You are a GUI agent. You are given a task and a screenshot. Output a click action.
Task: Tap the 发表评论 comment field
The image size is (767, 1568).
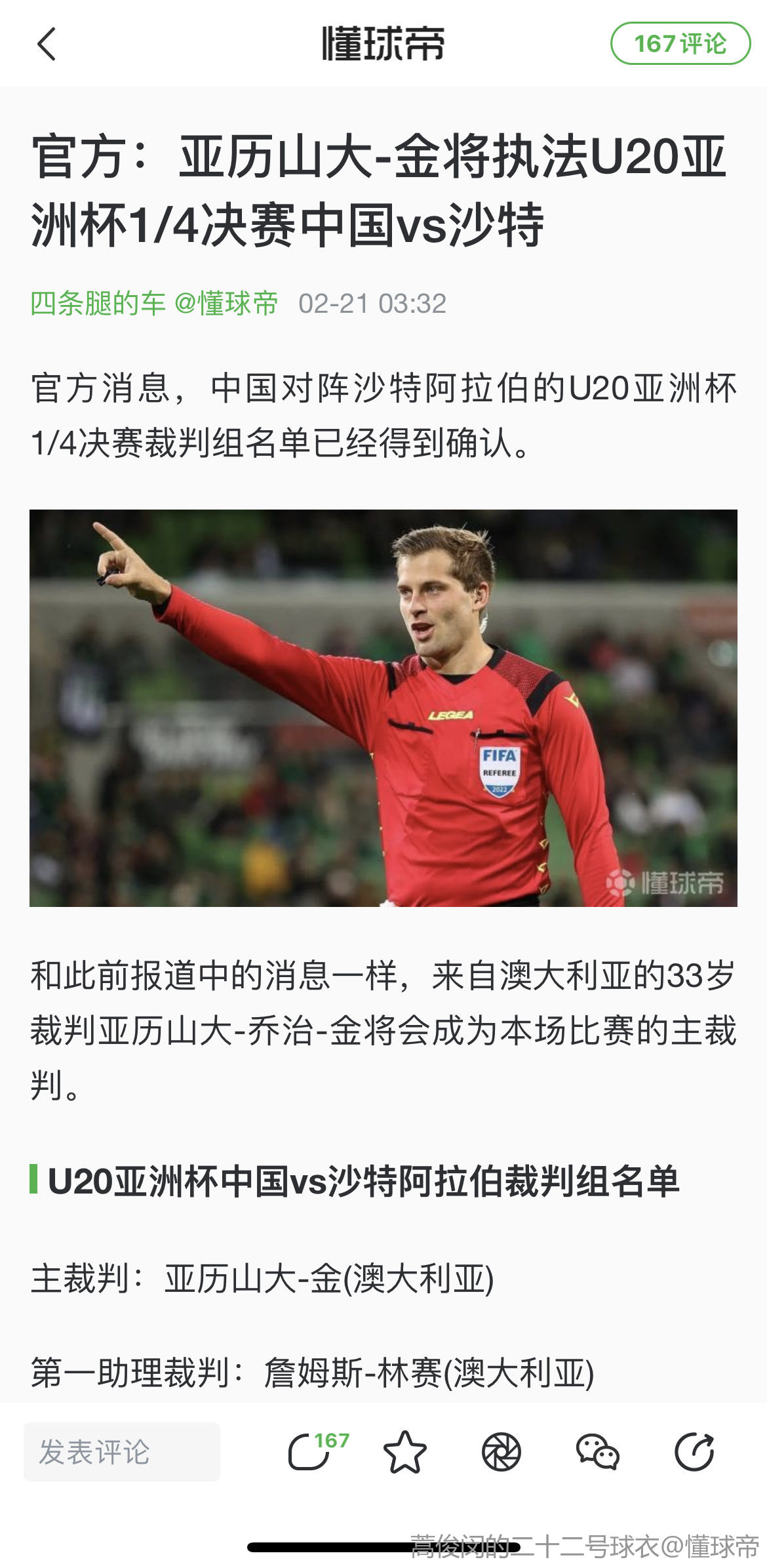click(122, 1451)
